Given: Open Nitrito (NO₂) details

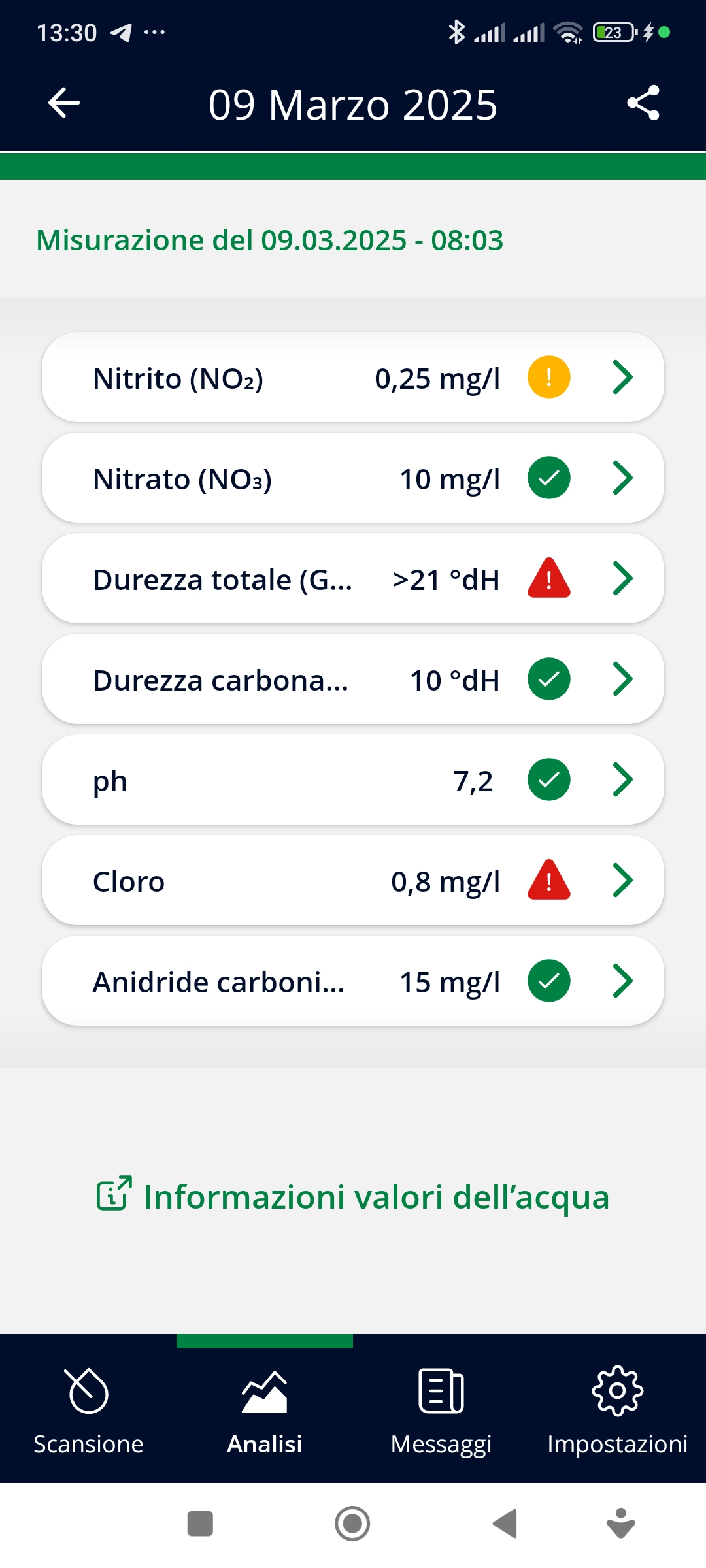Looking at the screenshot, I should pyautogui.click(x=353, y=377).
